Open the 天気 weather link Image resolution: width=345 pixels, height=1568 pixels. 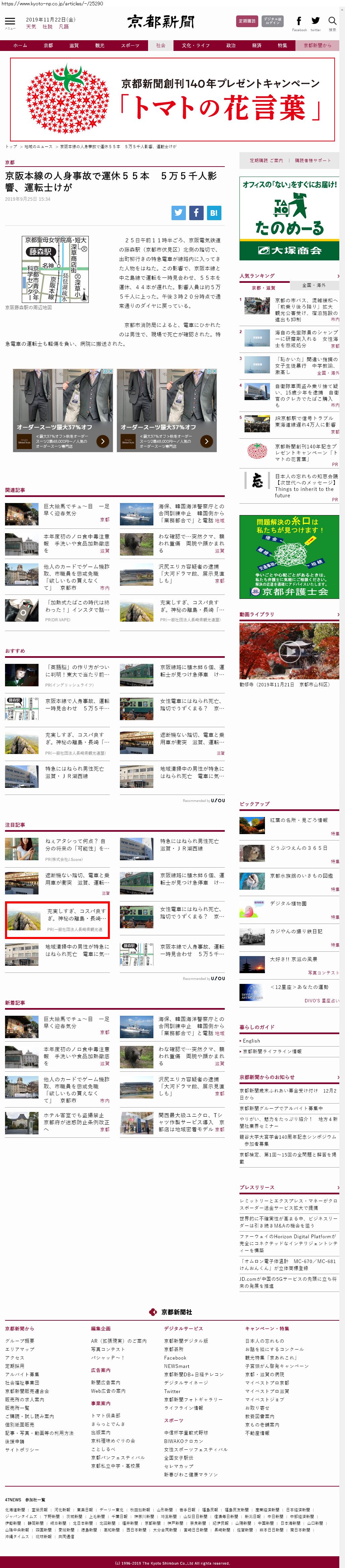pos(31,27)
